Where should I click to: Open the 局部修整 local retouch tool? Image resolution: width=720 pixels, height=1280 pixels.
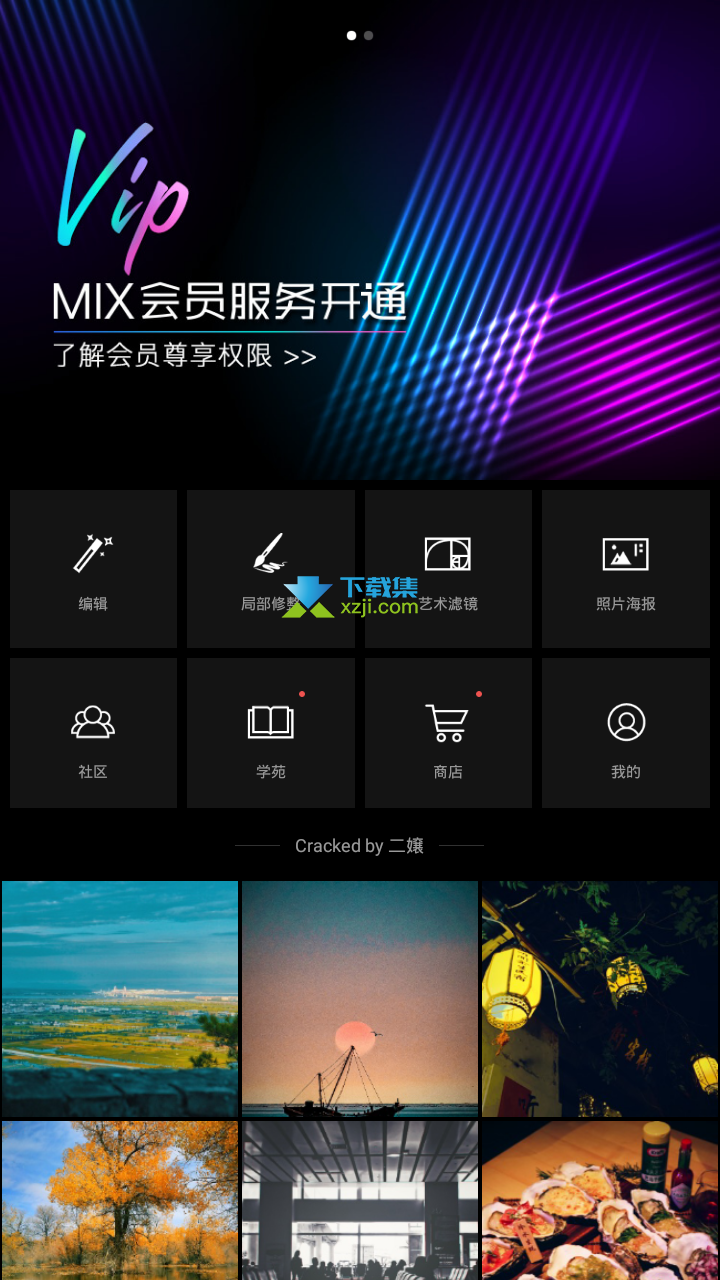coord(271,569)
